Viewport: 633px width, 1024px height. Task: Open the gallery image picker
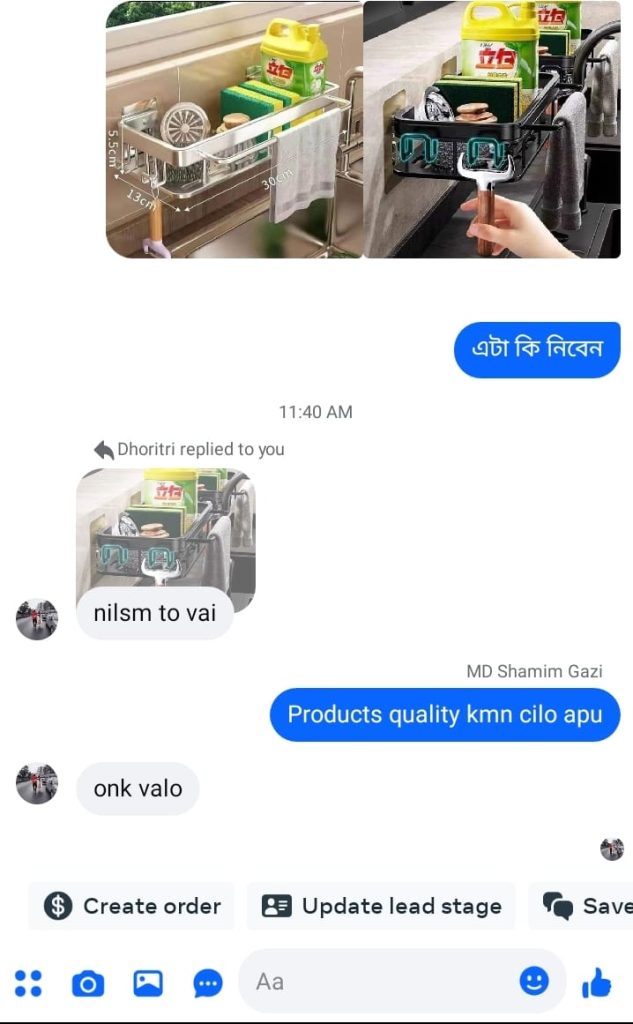148,984
